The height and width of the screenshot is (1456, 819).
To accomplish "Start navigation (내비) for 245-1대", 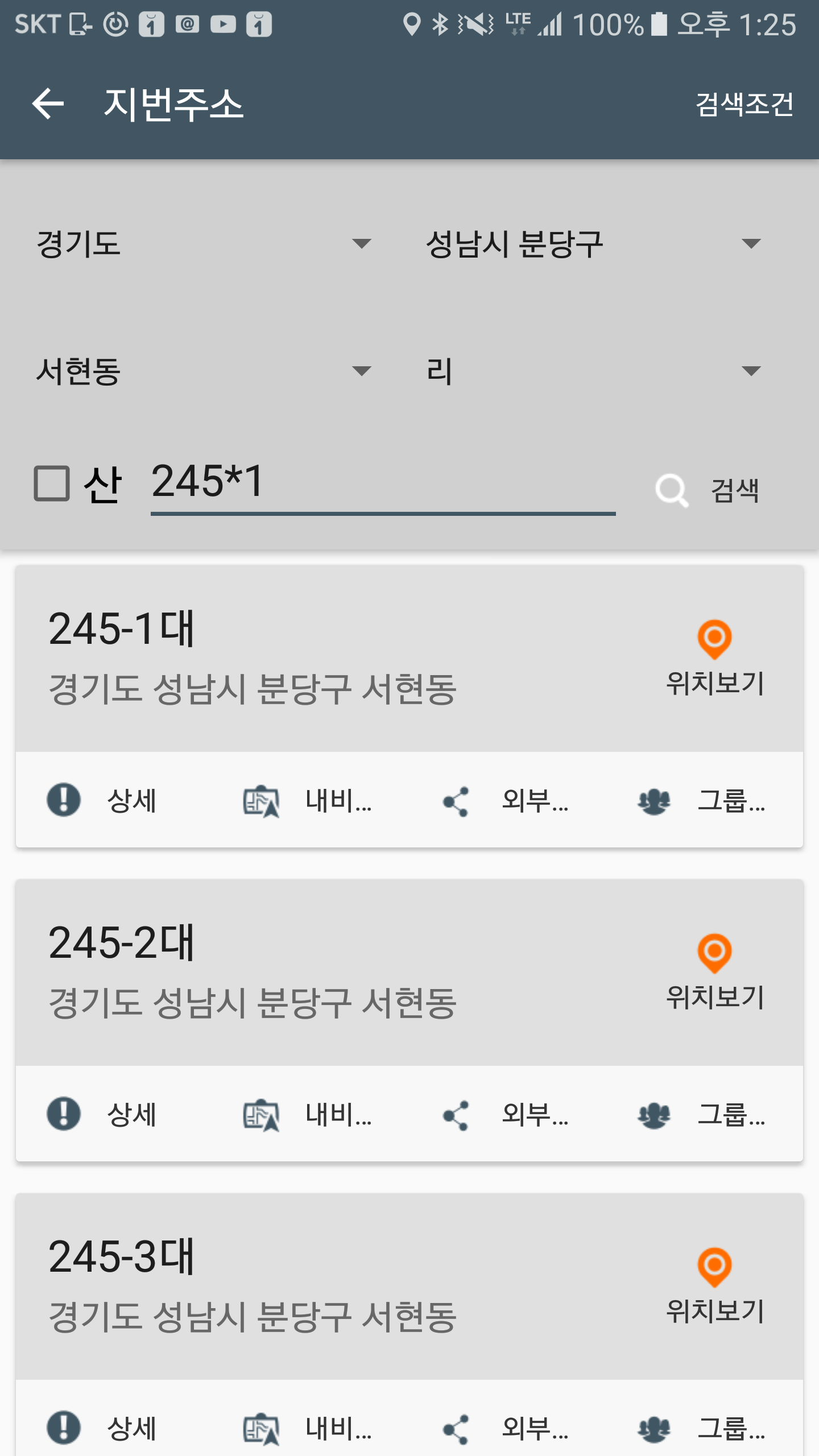I will pyautogui.click(x=307, y=800).
